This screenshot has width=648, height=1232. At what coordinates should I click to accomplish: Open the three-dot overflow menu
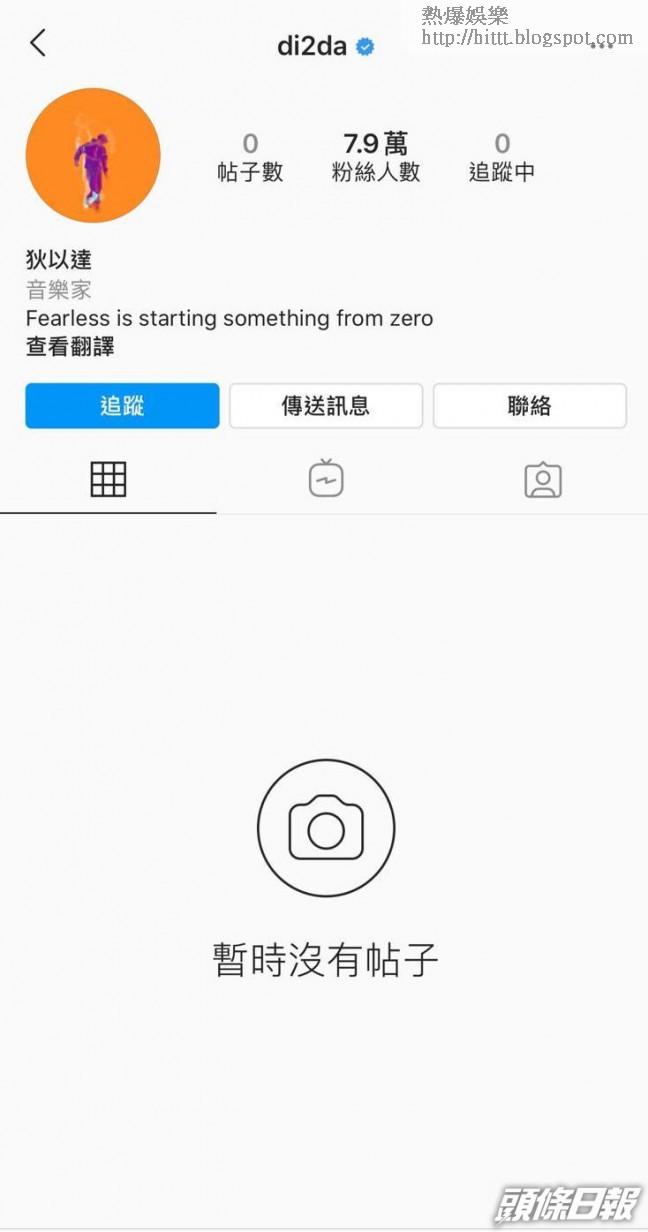(x=601, y=45)
